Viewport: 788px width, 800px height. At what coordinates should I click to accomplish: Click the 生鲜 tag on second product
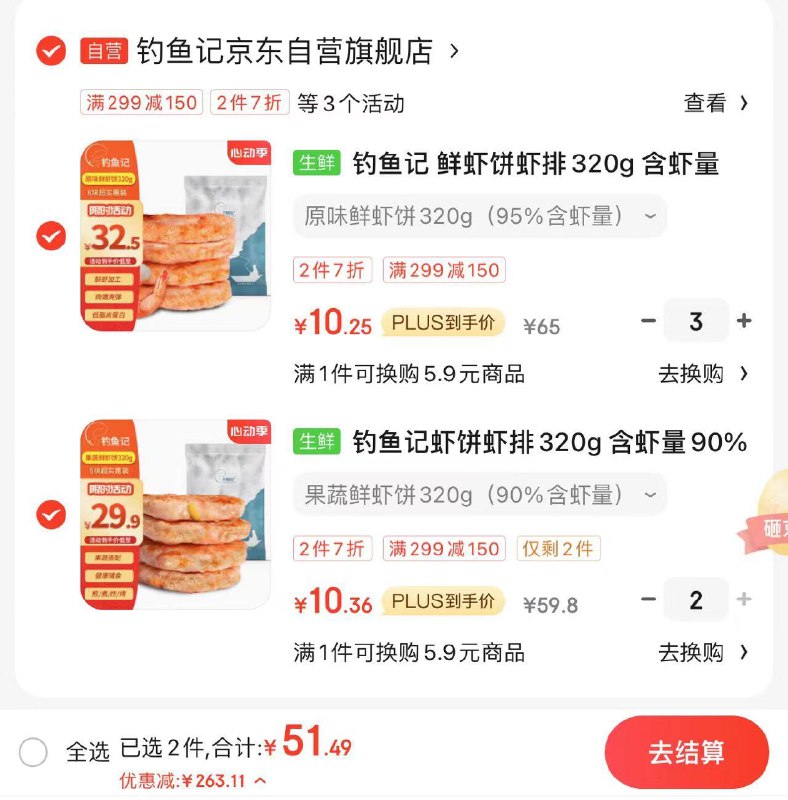tap(315, 442)
